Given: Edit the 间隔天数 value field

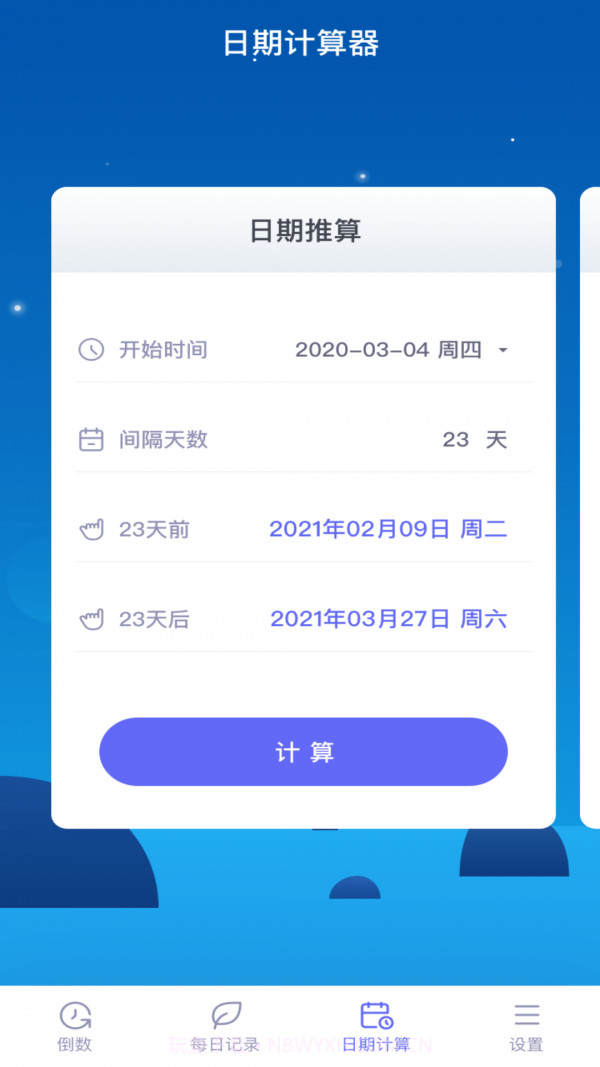Looking at the screenshot, I should [x=456, y=440].
